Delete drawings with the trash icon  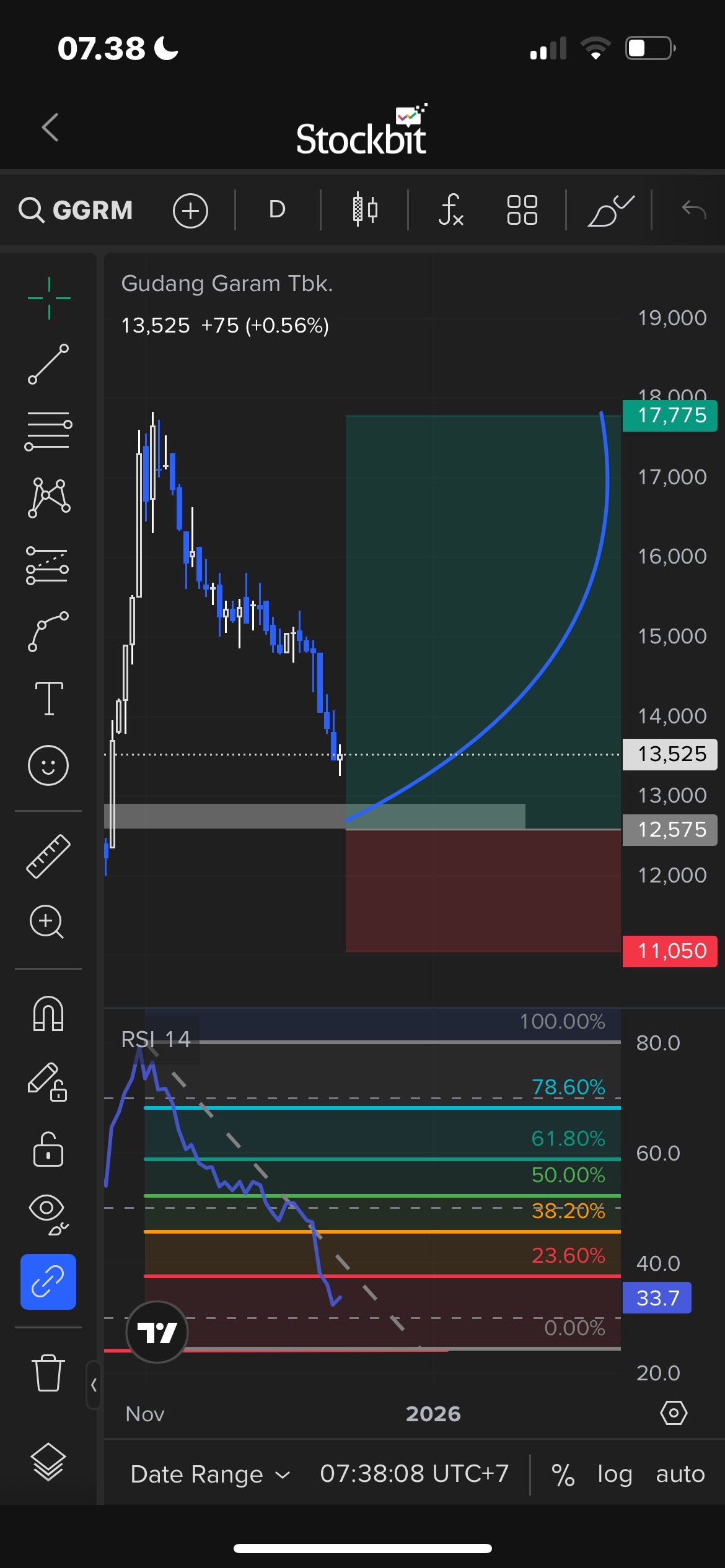[x=48, y=1372]
